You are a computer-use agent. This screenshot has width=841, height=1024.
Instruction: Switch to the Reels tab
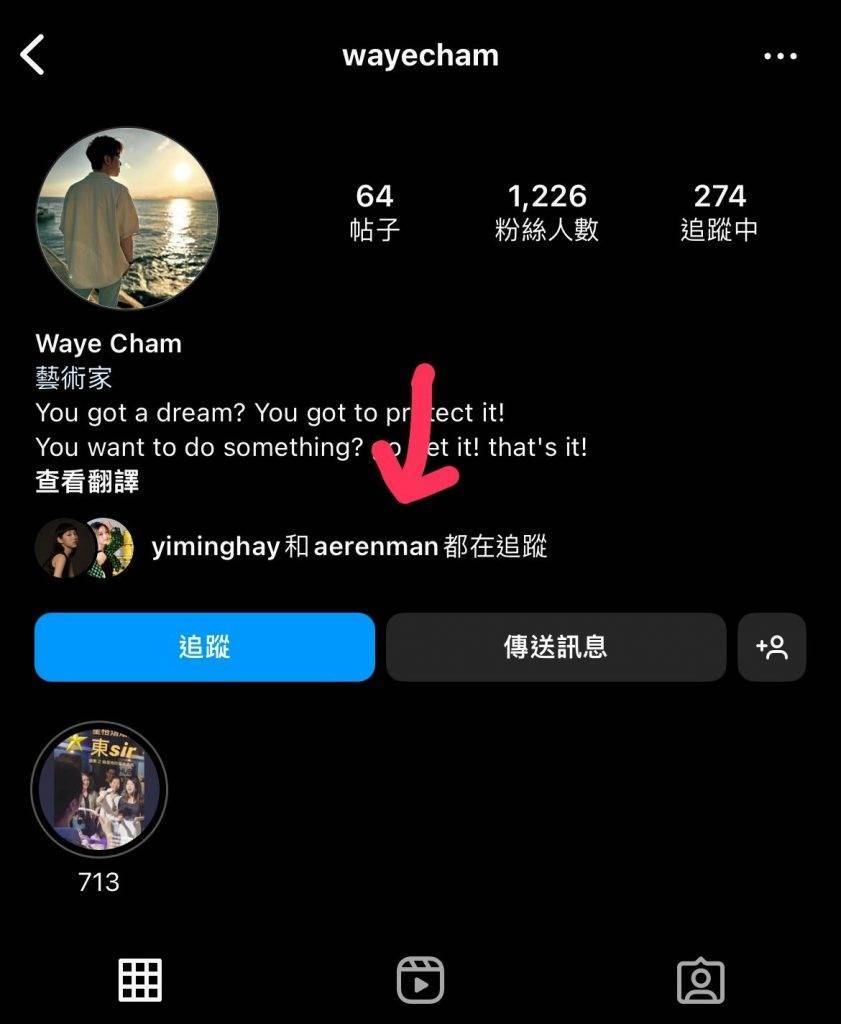click(420, 980)
